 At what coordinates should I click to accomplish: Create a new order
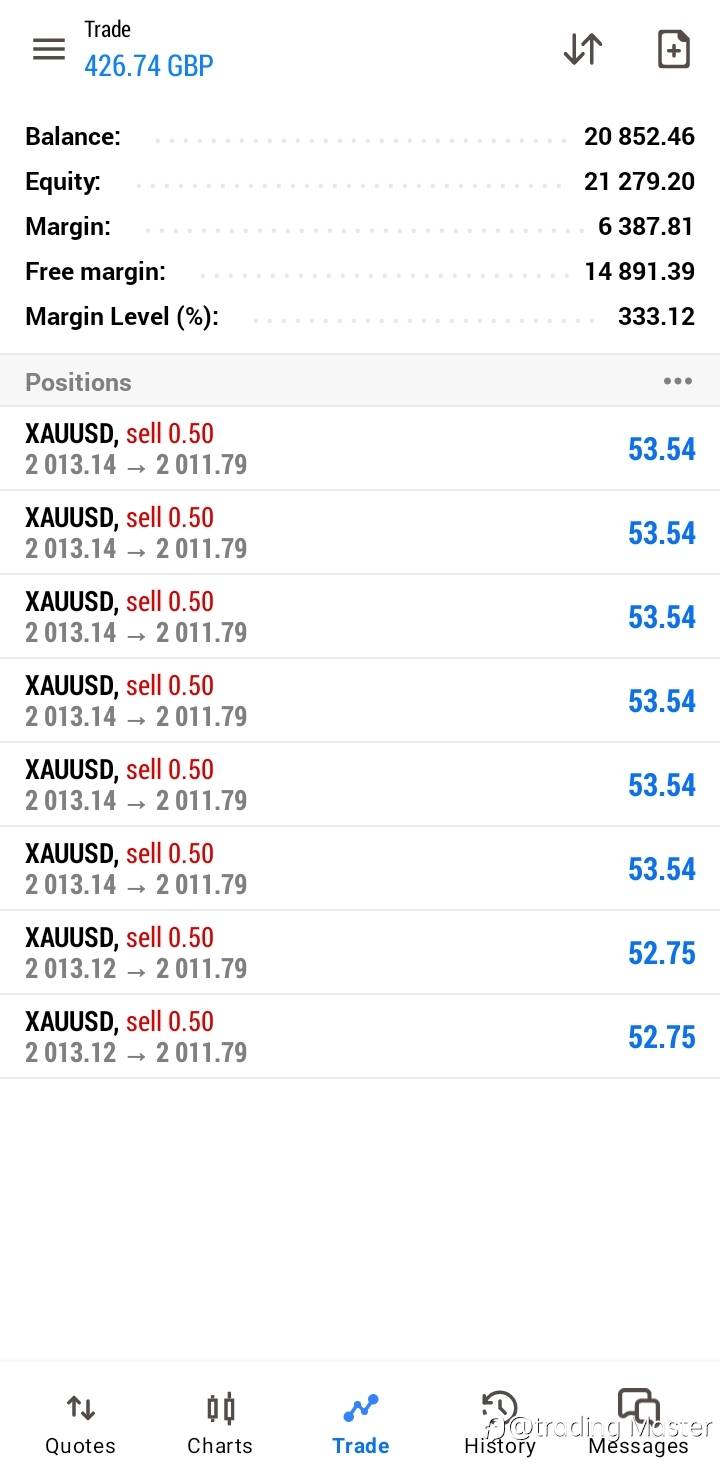pyautogui.click(x=674, y=49)
